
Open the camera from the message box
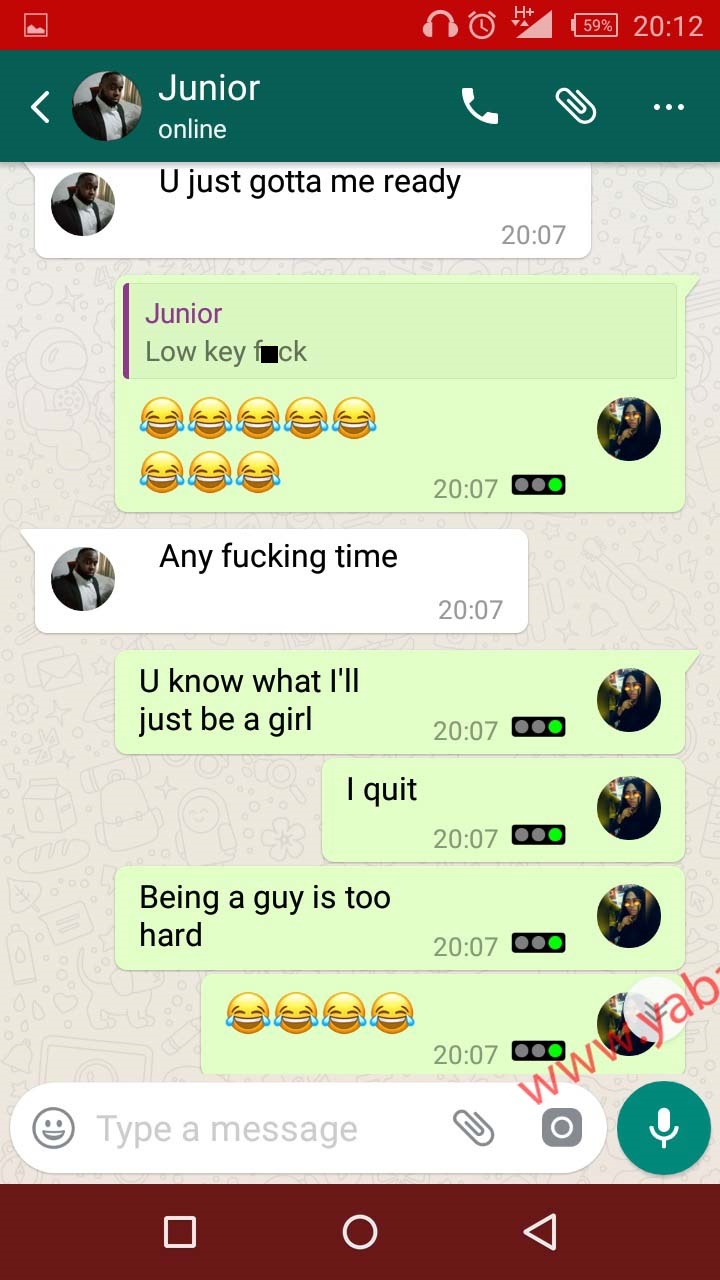[x=561, y=1129]
